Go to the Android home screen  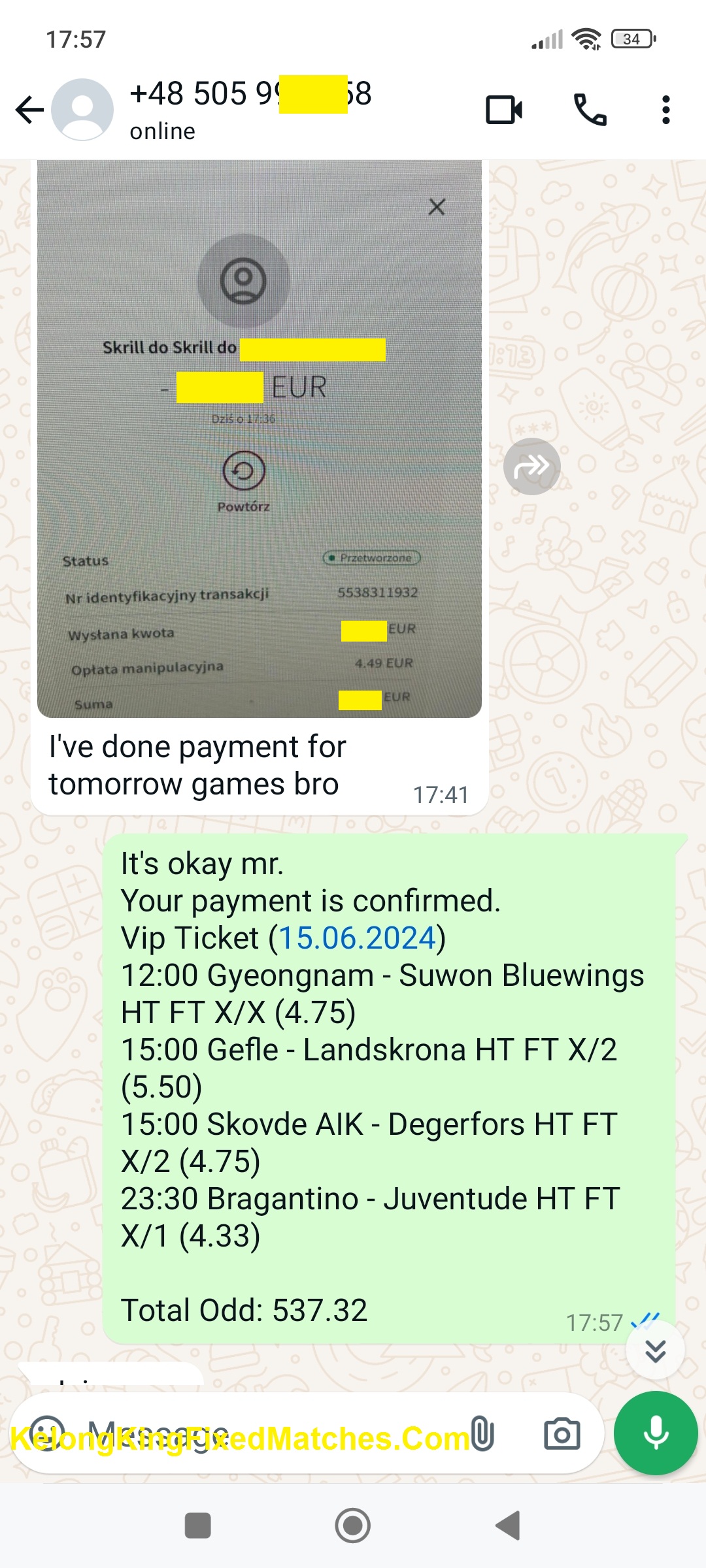point(352,1526)
